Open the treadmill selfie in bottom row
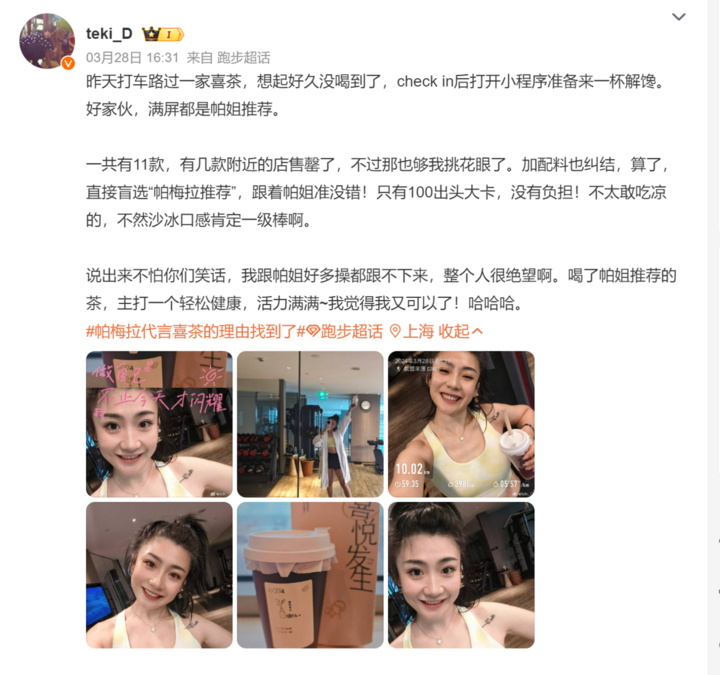 click(x=159, y=575)
